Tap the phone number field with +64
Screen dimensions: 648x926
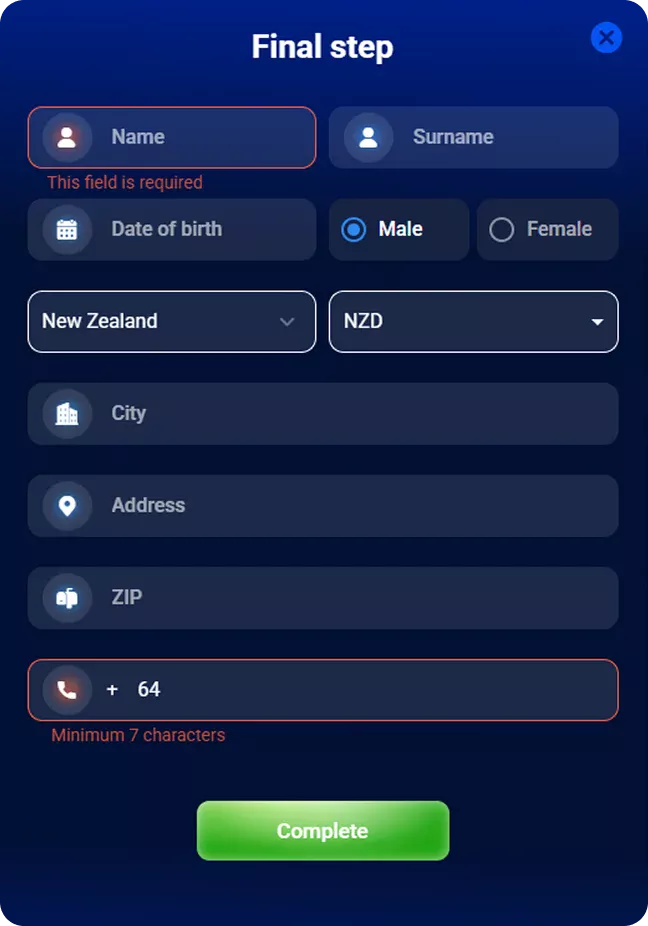(x=360, y=689)
